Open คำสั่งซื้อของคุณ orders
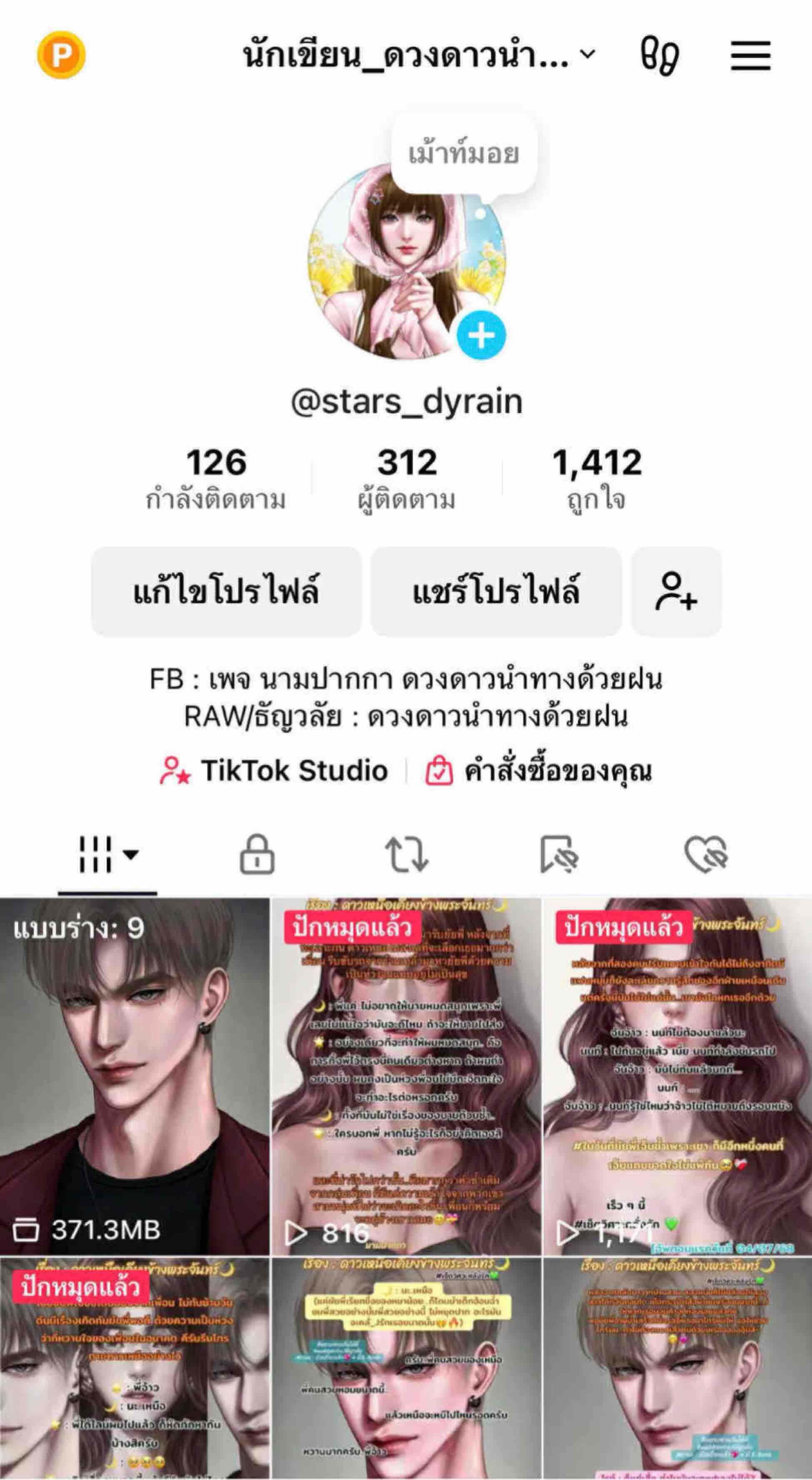 coord(539,771)
